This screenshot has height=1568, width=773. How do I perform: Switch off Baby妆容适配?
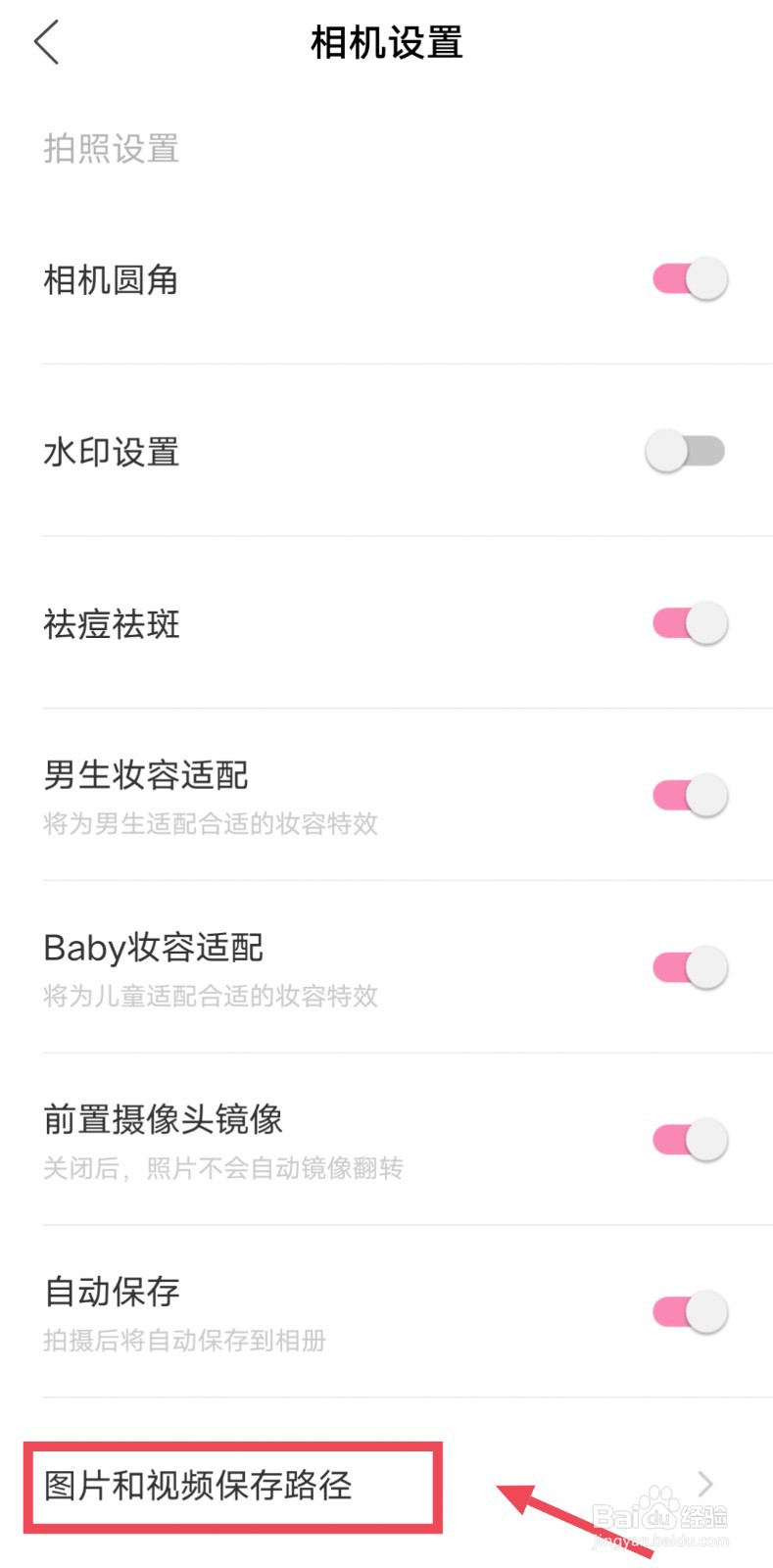point(690,967)
